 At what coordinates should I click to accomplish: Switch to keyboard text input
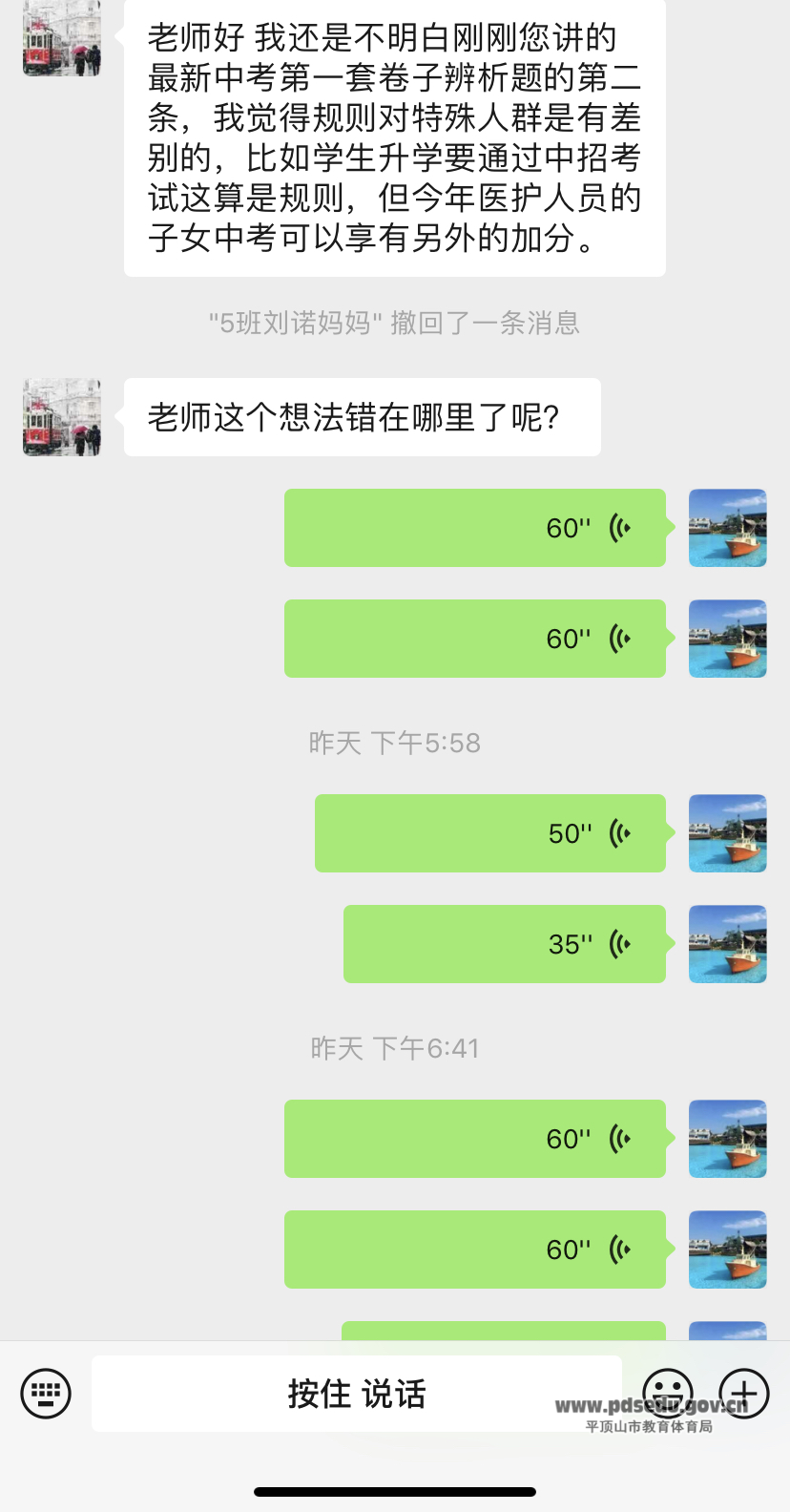pyautogui.click(x=46, y=1394)
